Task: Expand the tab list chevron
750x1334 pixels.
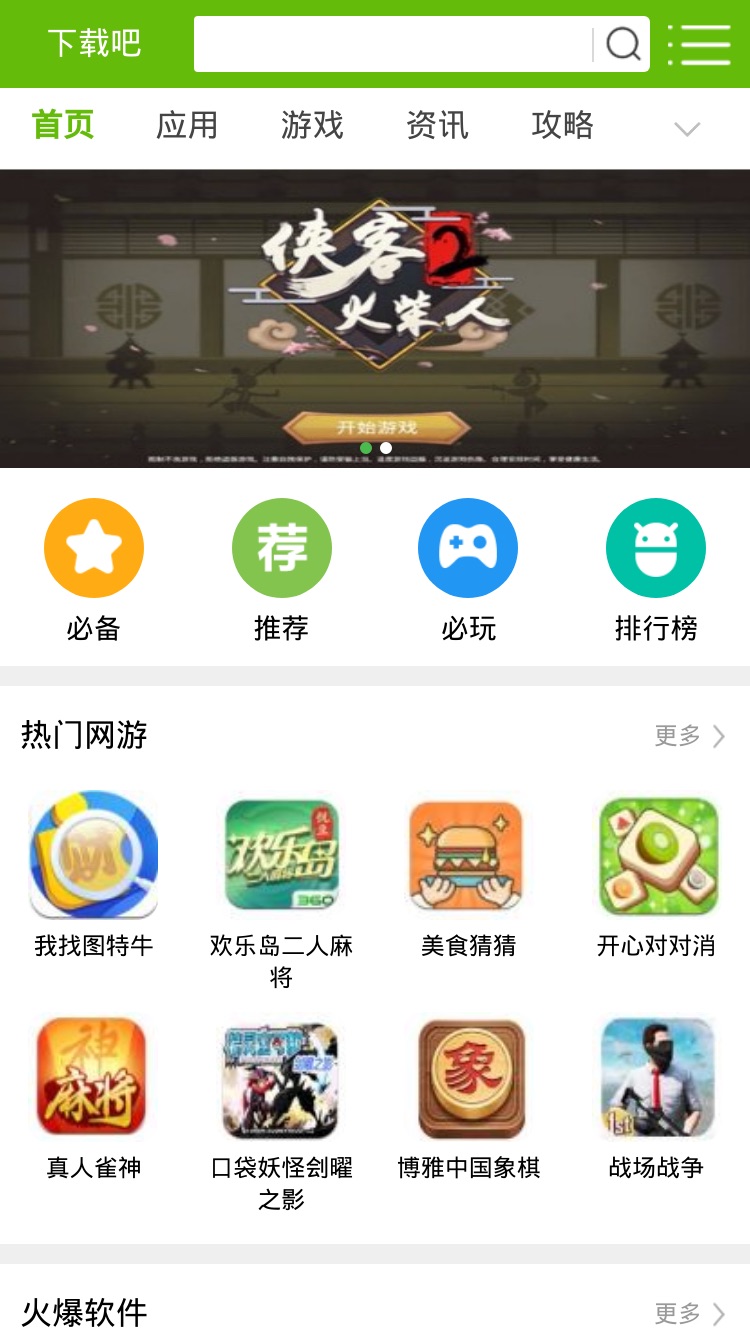Action: [687, 129]
